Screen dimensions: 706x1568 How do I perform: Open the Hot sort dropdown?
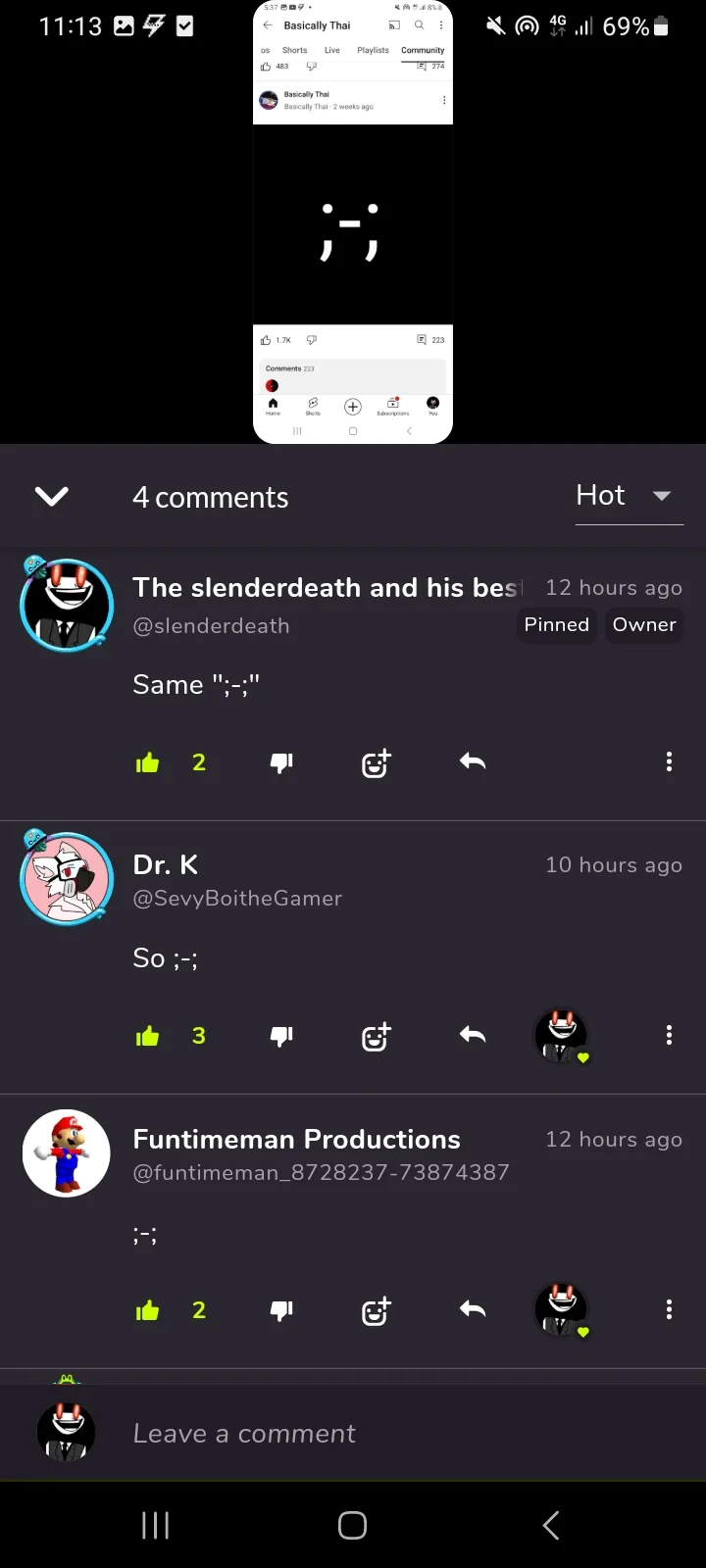629,496
